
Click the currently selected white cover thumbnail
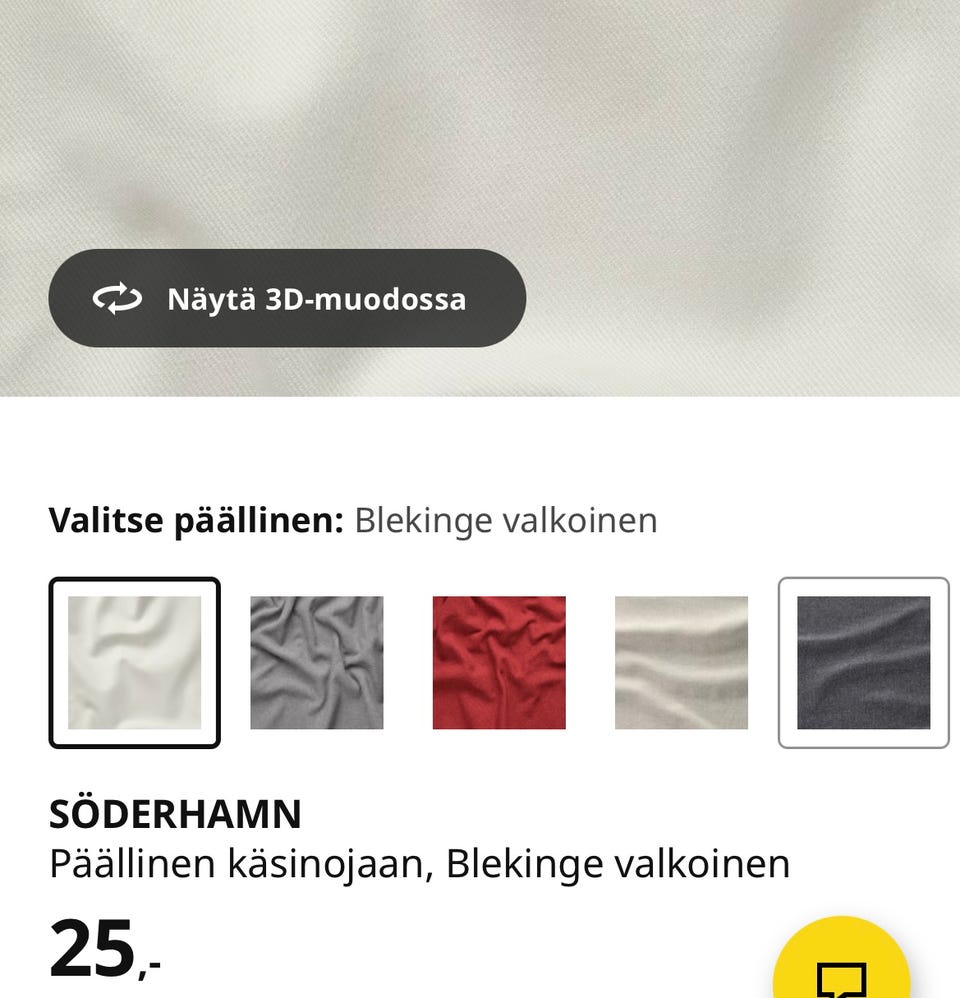pyautogui.click(x=137, y=660)
